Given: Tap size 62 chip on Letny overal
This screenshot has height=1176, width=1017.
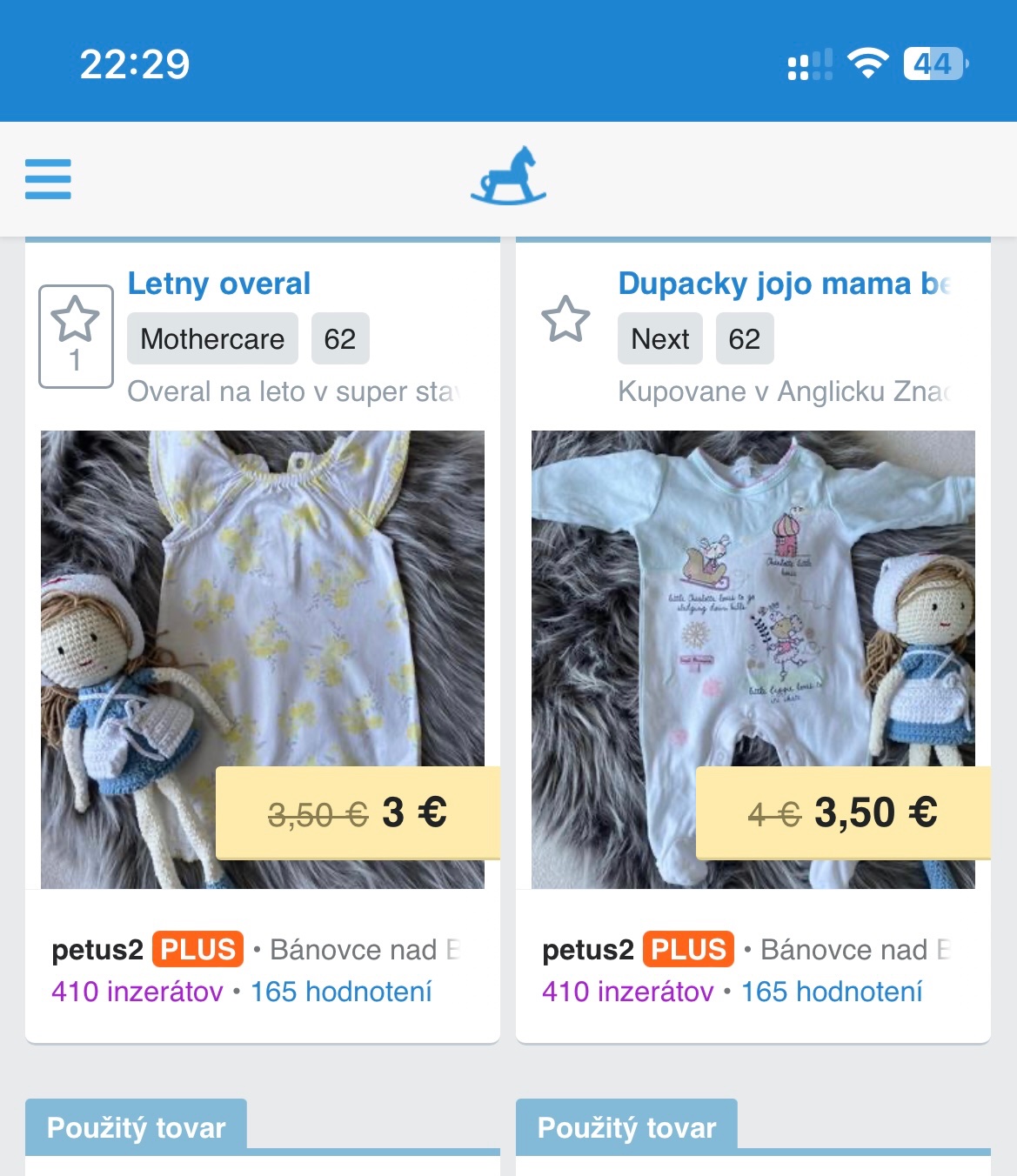Looking at the screenshot, I should pyautogui.click(x=339, y=338).
